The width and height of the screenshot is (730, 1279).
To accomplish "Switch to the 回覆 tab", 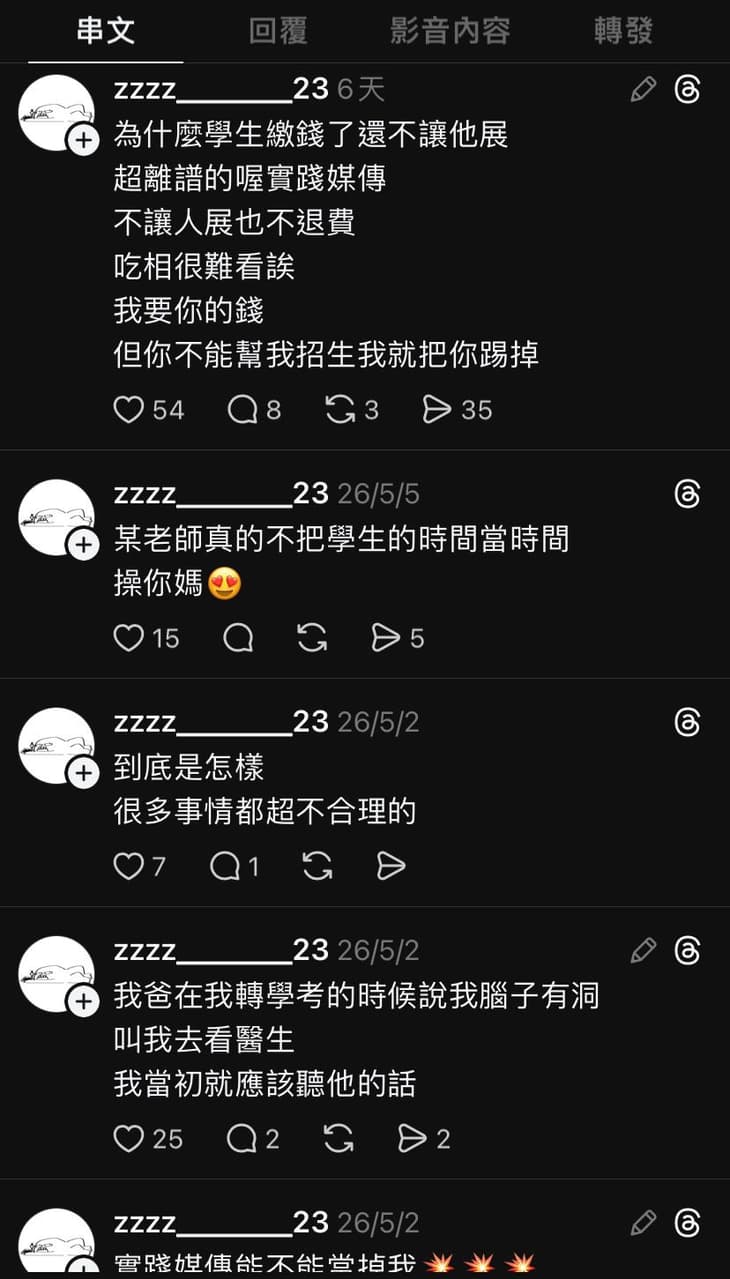I will (x=278, y=31).
